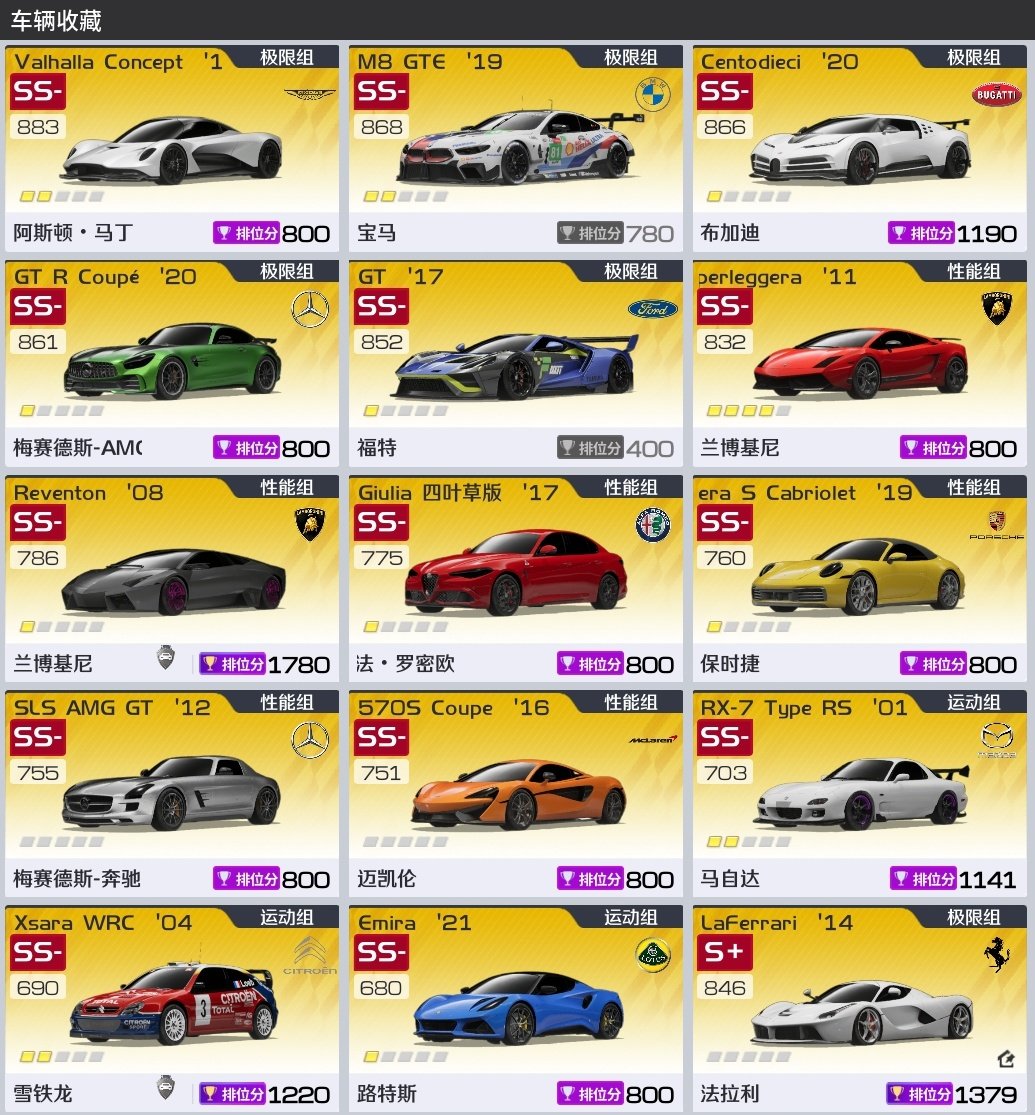Open the McLaren 570S Coupe card
This screenshot has width=1035, height=1115.
point(516,795)
